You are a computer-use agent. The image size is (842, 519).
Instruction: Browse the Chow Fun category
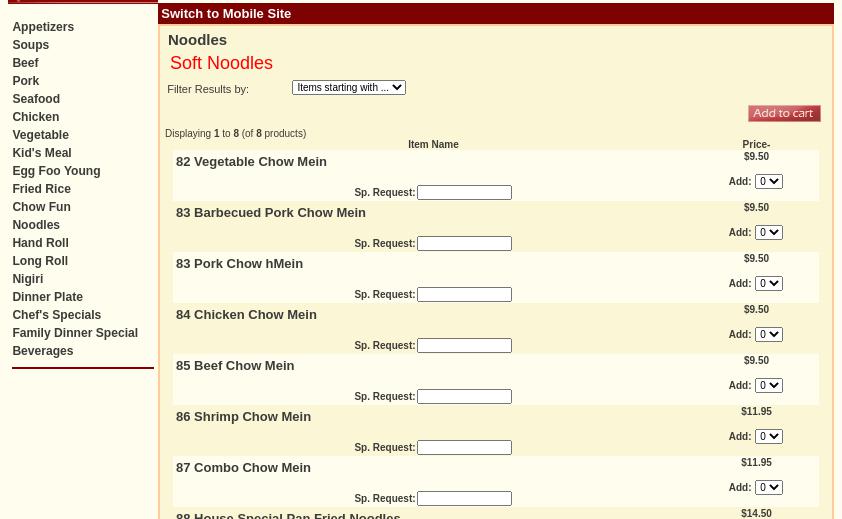(x=41, y=207)
